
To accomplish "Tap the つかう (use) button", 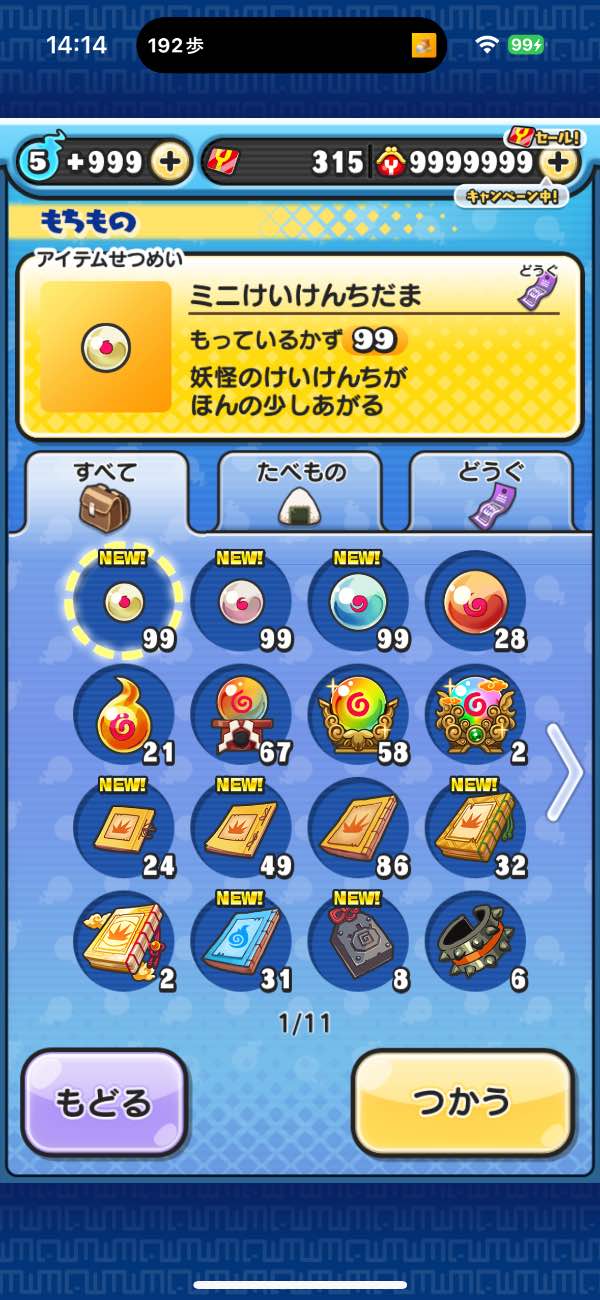I will point(463,1102).
